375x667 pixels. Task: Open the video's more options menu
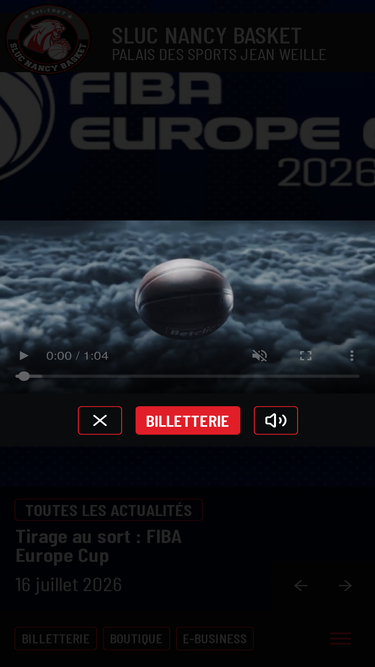[x=352, y=356]
